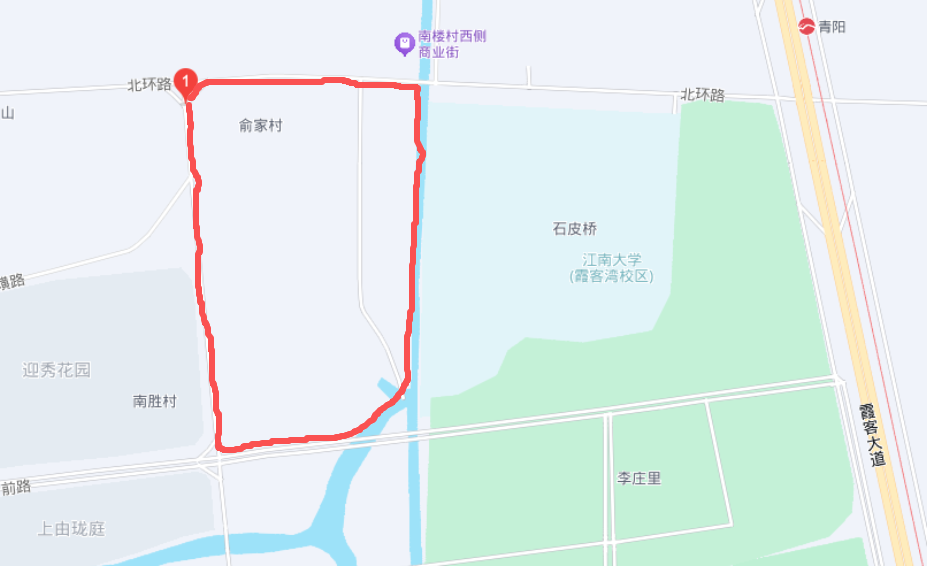Select the 青阳 metro station icon
927x566 pixels.
(807, 27)
